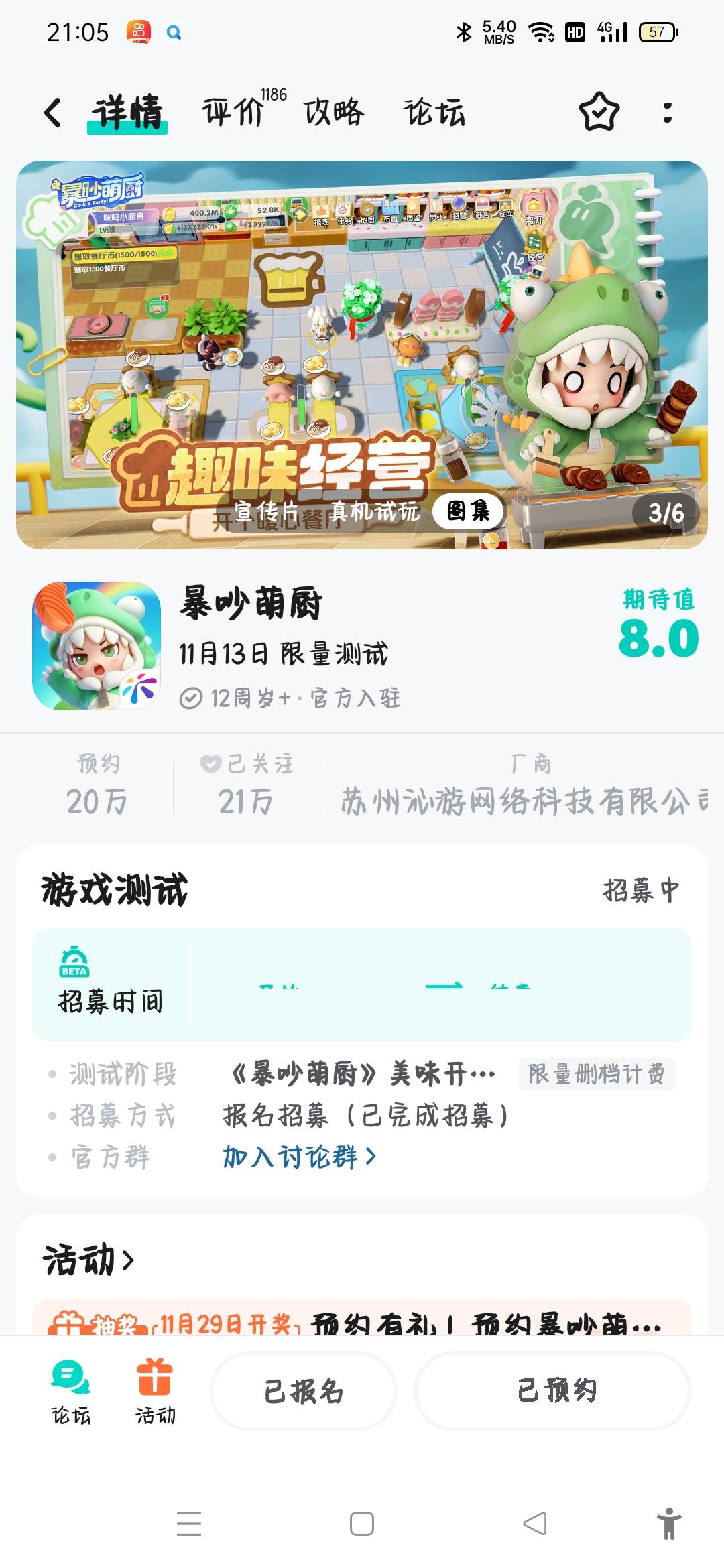Switch to the 攻略 guides tab
724x1568 pixels.
click(x=333, y=113)
